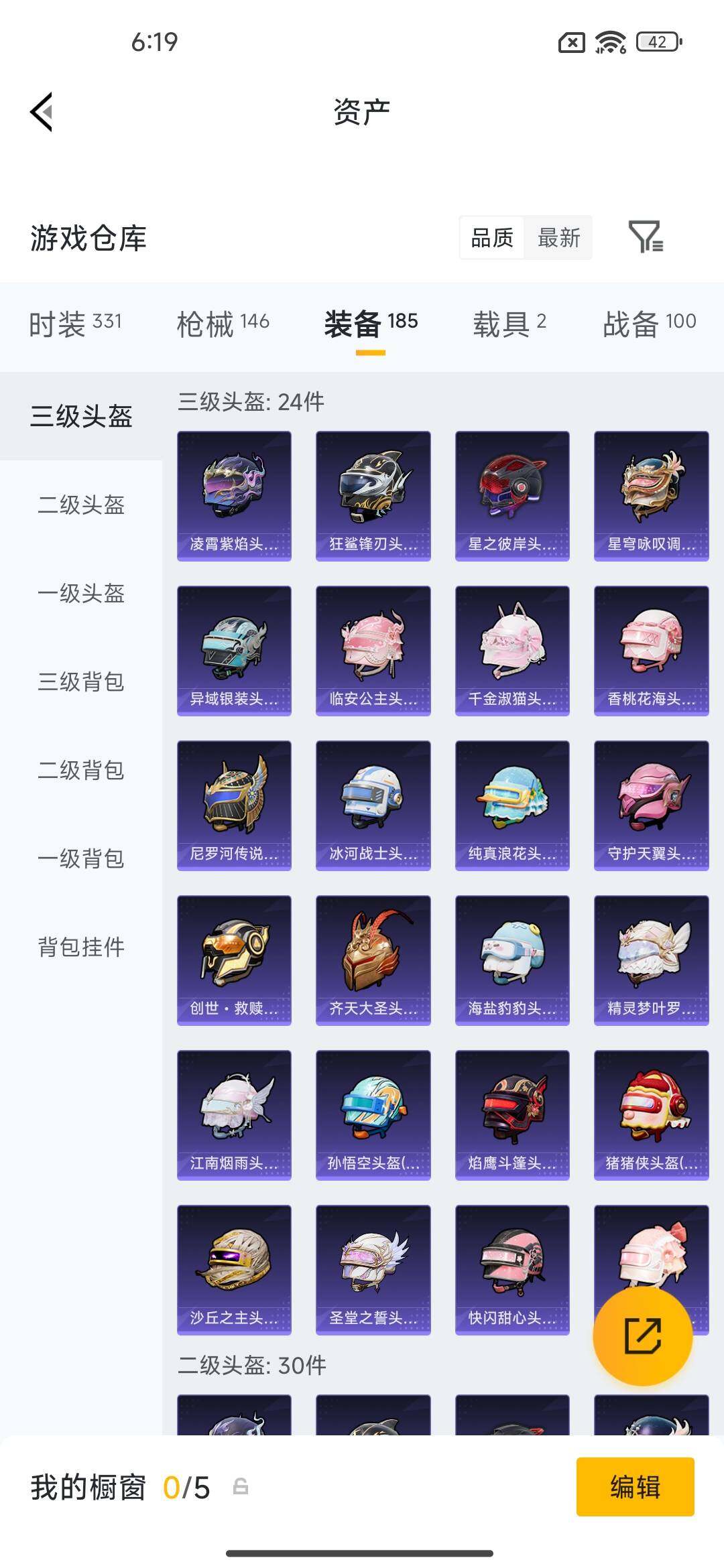Select the 沙丘之主头盔 thumbnail

[x=233, y=1266]
